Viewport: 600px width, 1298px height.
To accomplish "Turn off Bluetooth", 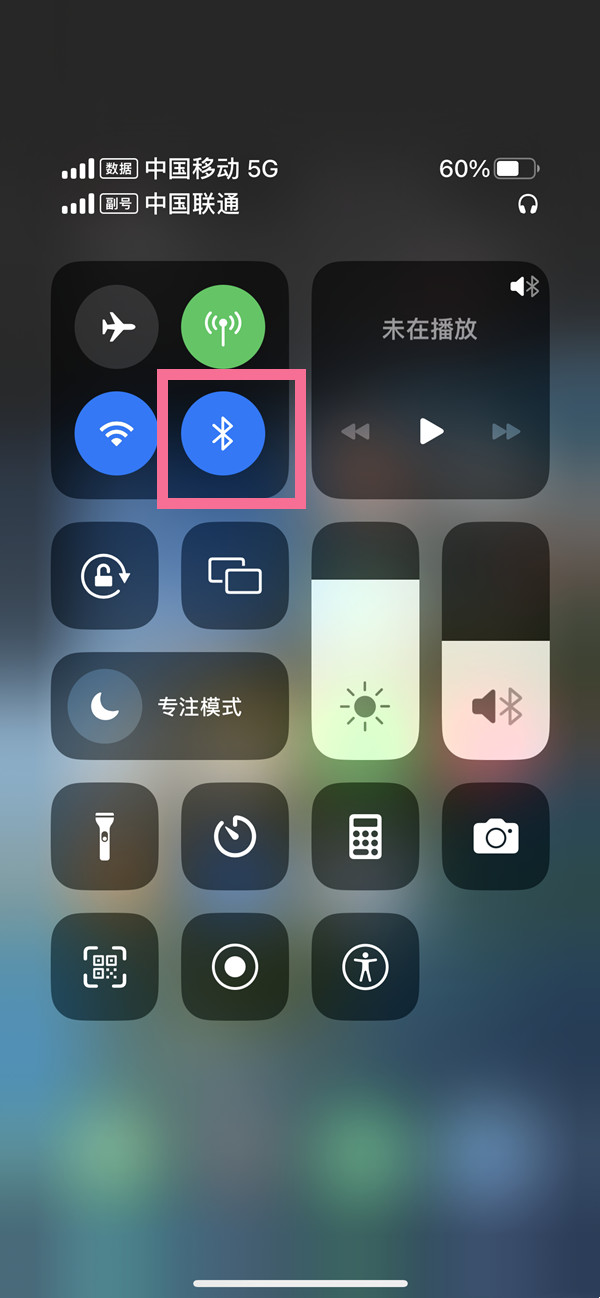I will [x=223, y=433].
